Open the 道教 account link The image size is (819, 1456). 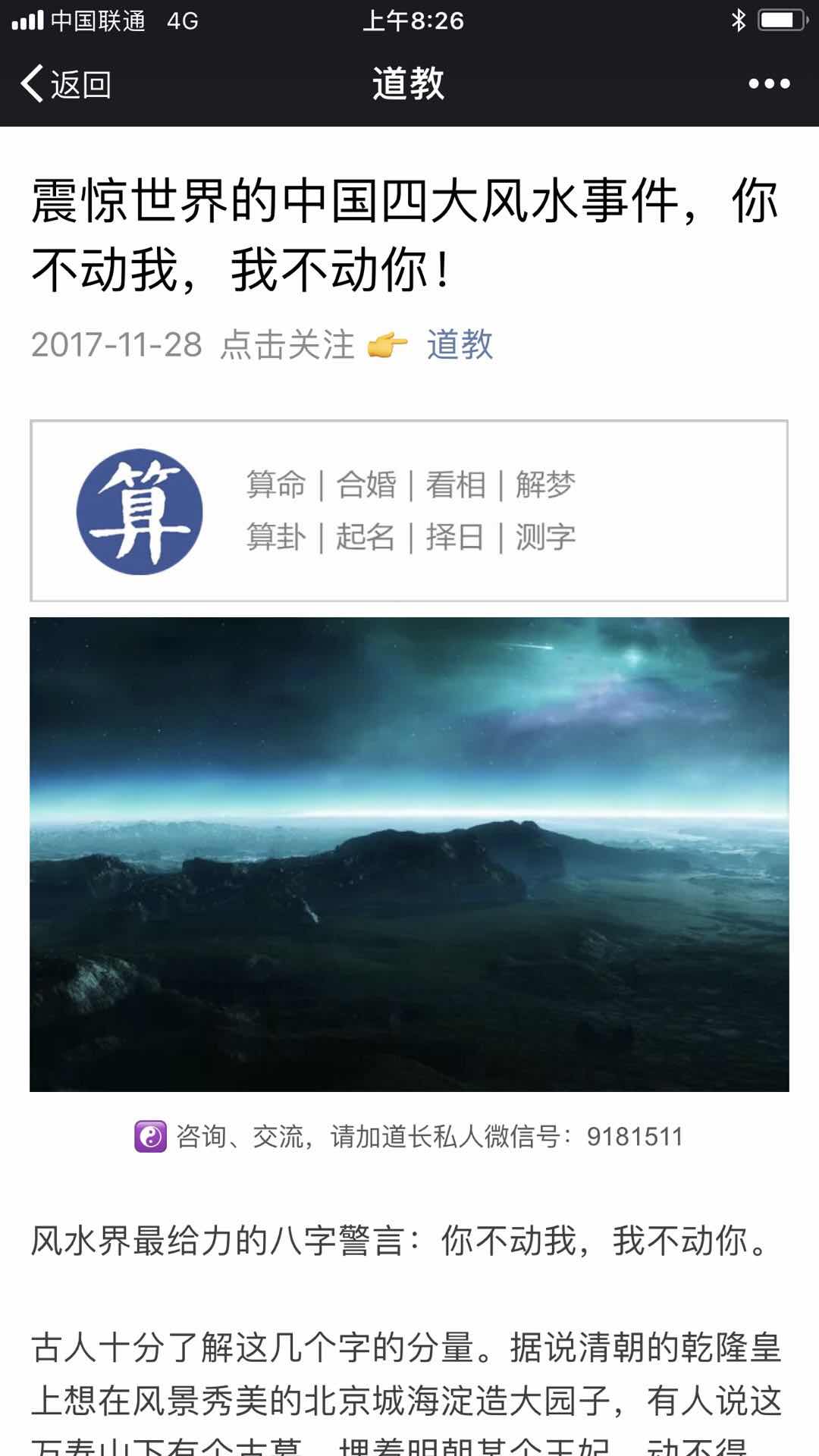[460, 345]
